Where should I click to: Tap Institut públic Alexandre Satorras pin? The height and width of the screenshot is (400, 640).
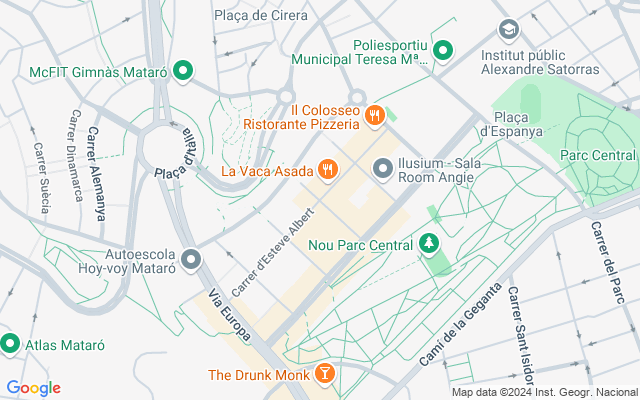coord(509,30)
